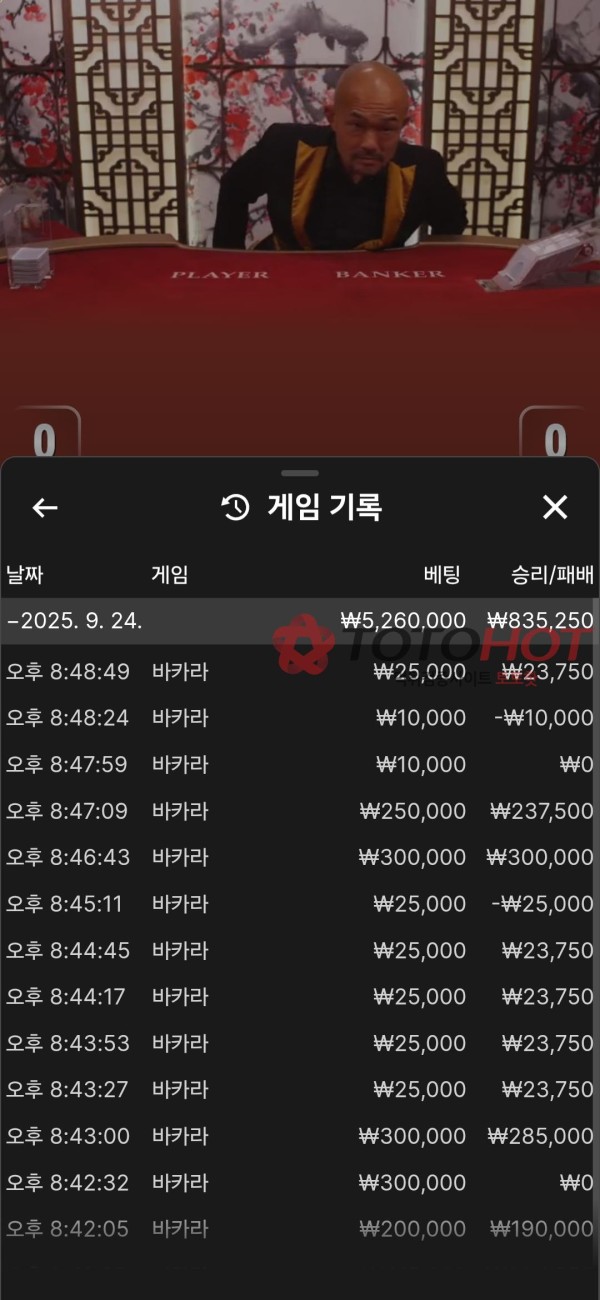
Task: Show the 8:46:43 round details
Action: (300, 858)
